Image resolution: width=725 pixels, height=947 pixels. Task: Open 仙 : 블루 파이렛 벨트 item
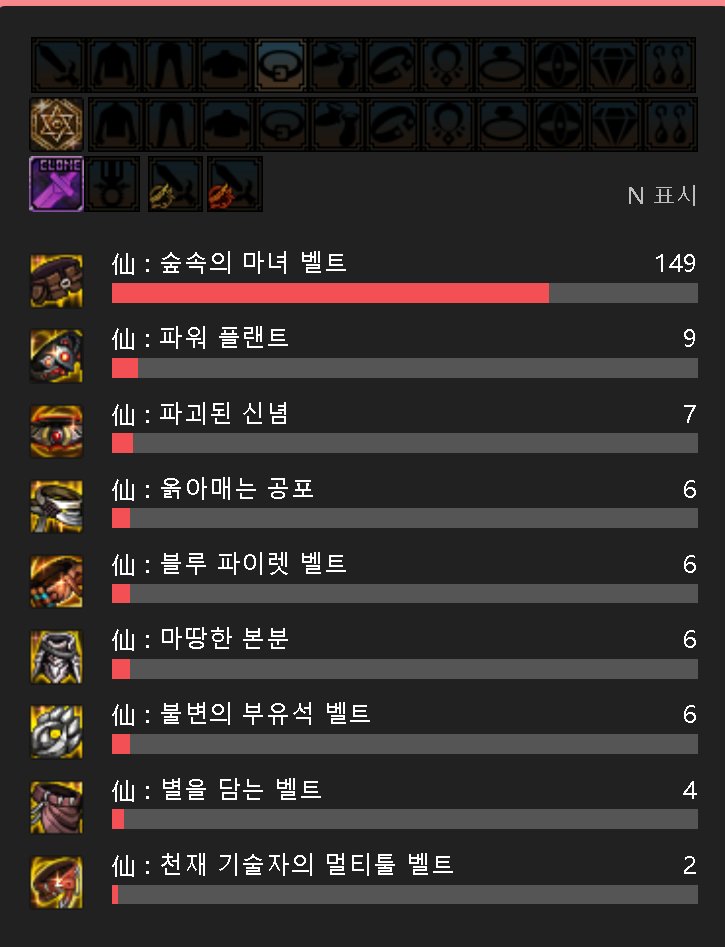pos(230,564)
